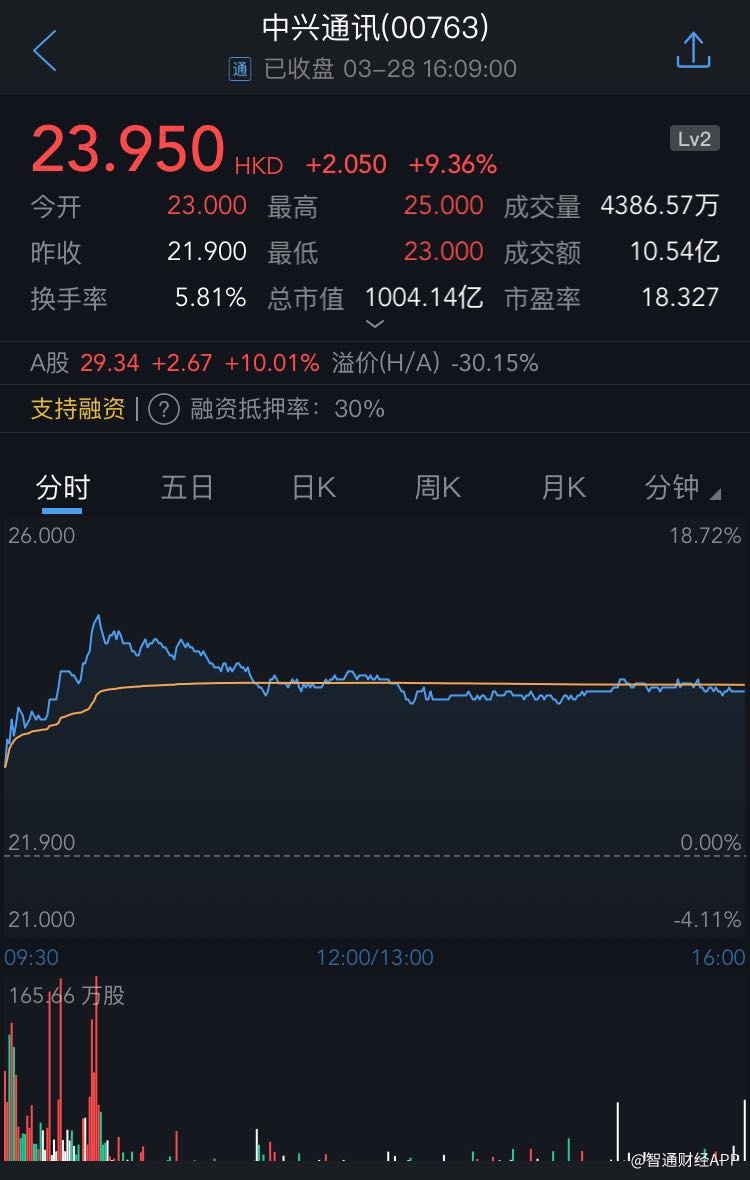Switch to the 分时 chart tab
Viewport: 750px width, 1180px height.
click(x=63, y=488)
